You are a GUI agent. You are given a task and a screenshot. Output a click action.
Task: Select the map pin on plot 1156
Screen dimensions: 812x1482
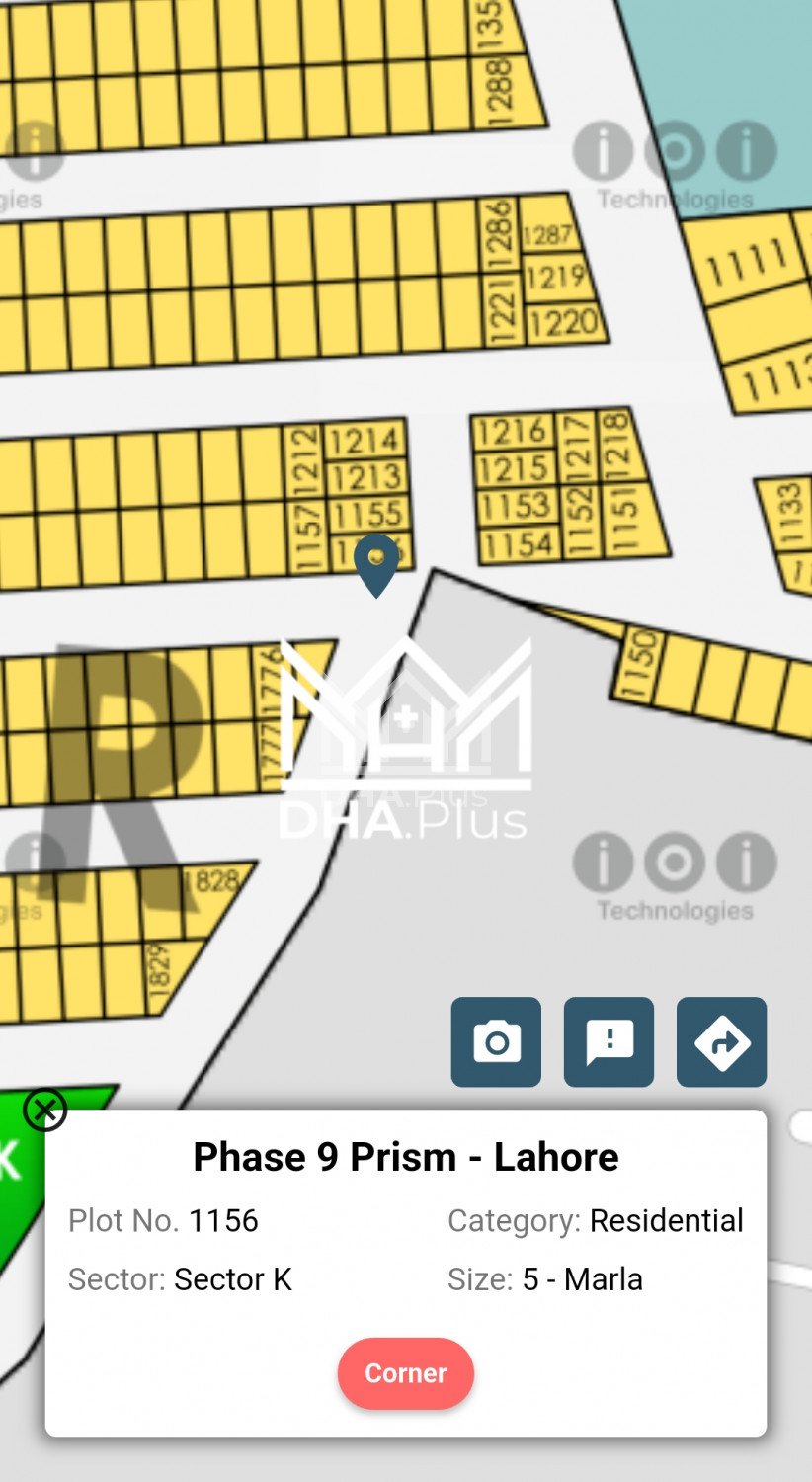376,563
